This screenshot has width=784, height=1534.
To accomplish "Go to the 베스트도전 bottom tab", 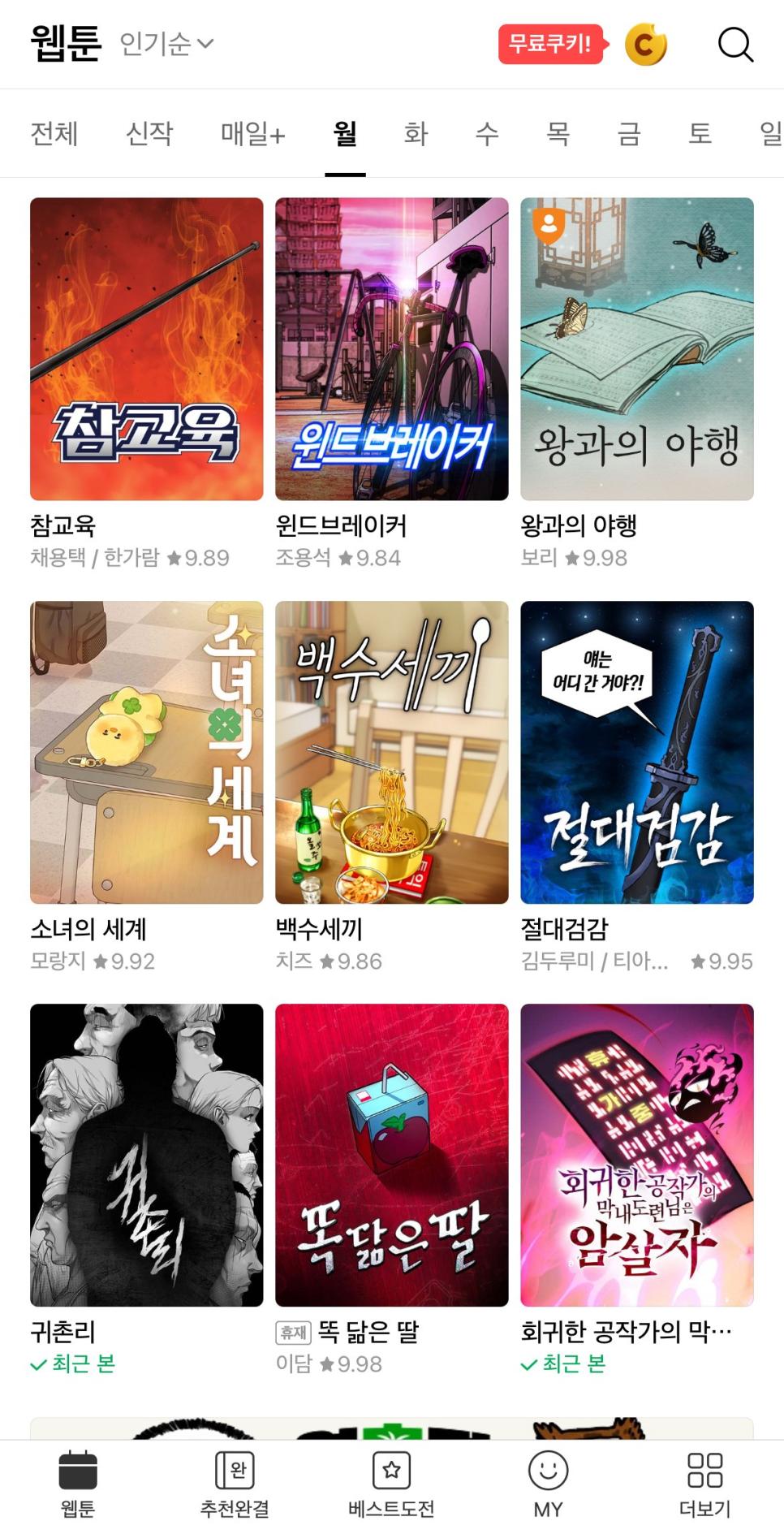I will (x=391, y=1484).
